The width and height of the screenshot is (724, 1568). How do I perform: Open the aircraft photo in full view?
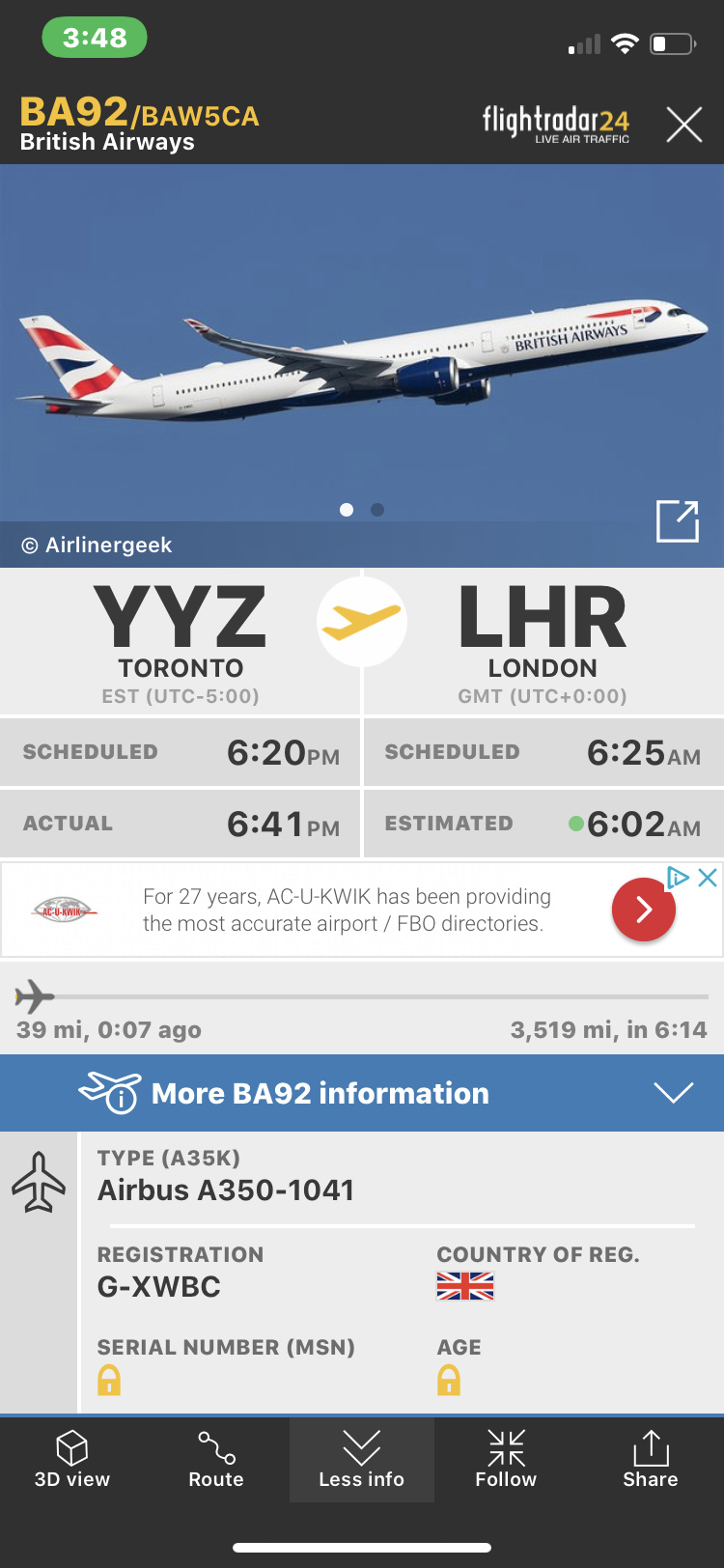click(677, 521)
